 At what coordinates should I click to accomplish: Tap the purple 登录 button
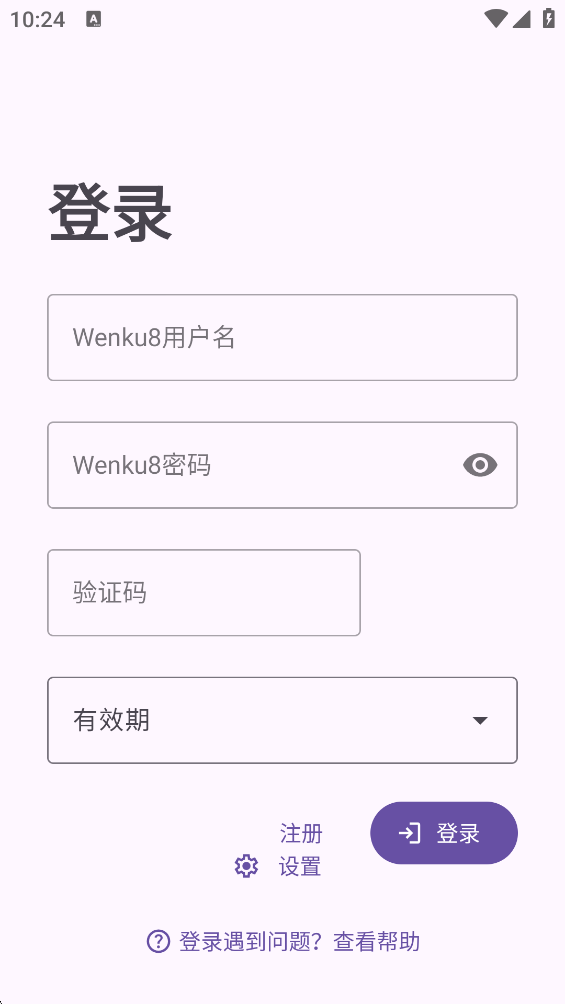444,833
